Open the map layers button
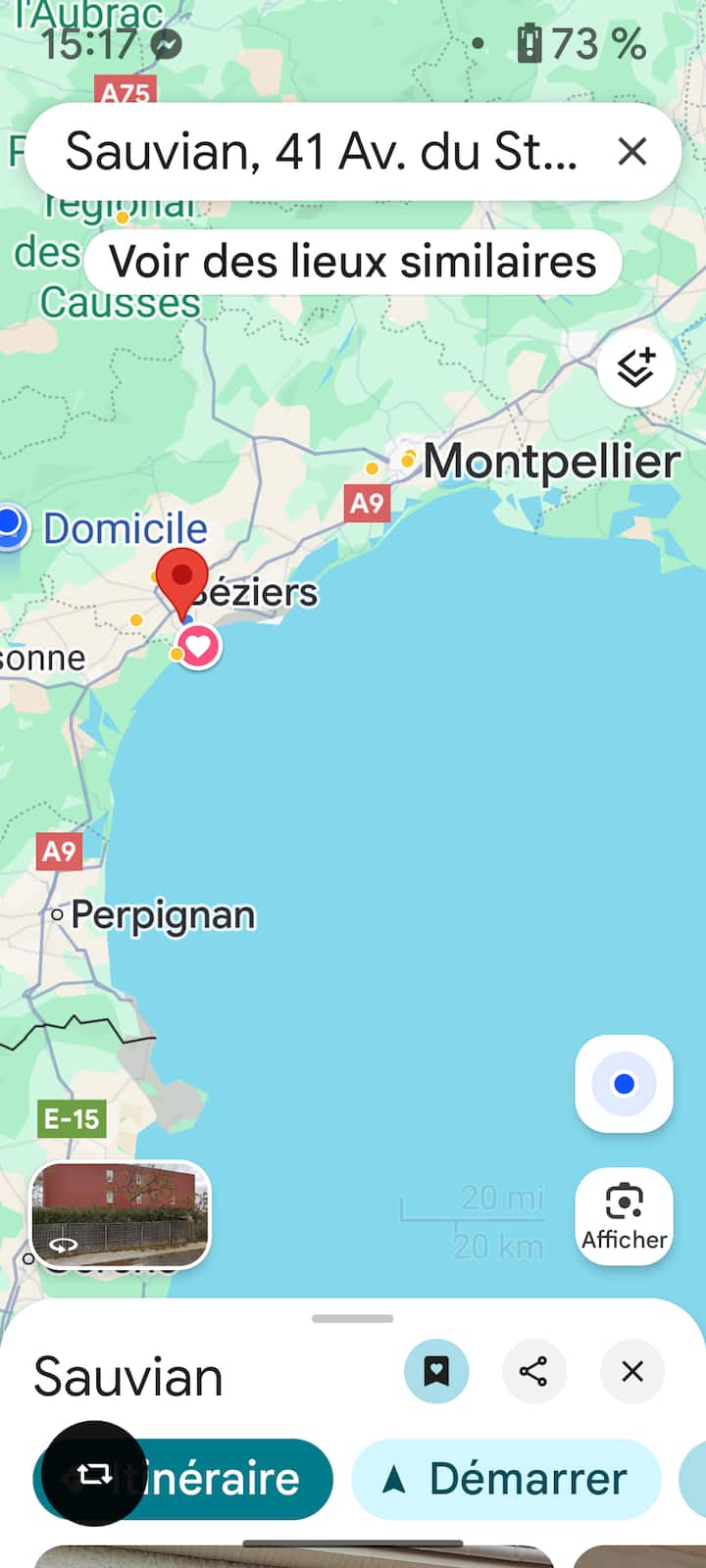Image resolution: width=706 pixels, height=1568 pixels. 635,368
